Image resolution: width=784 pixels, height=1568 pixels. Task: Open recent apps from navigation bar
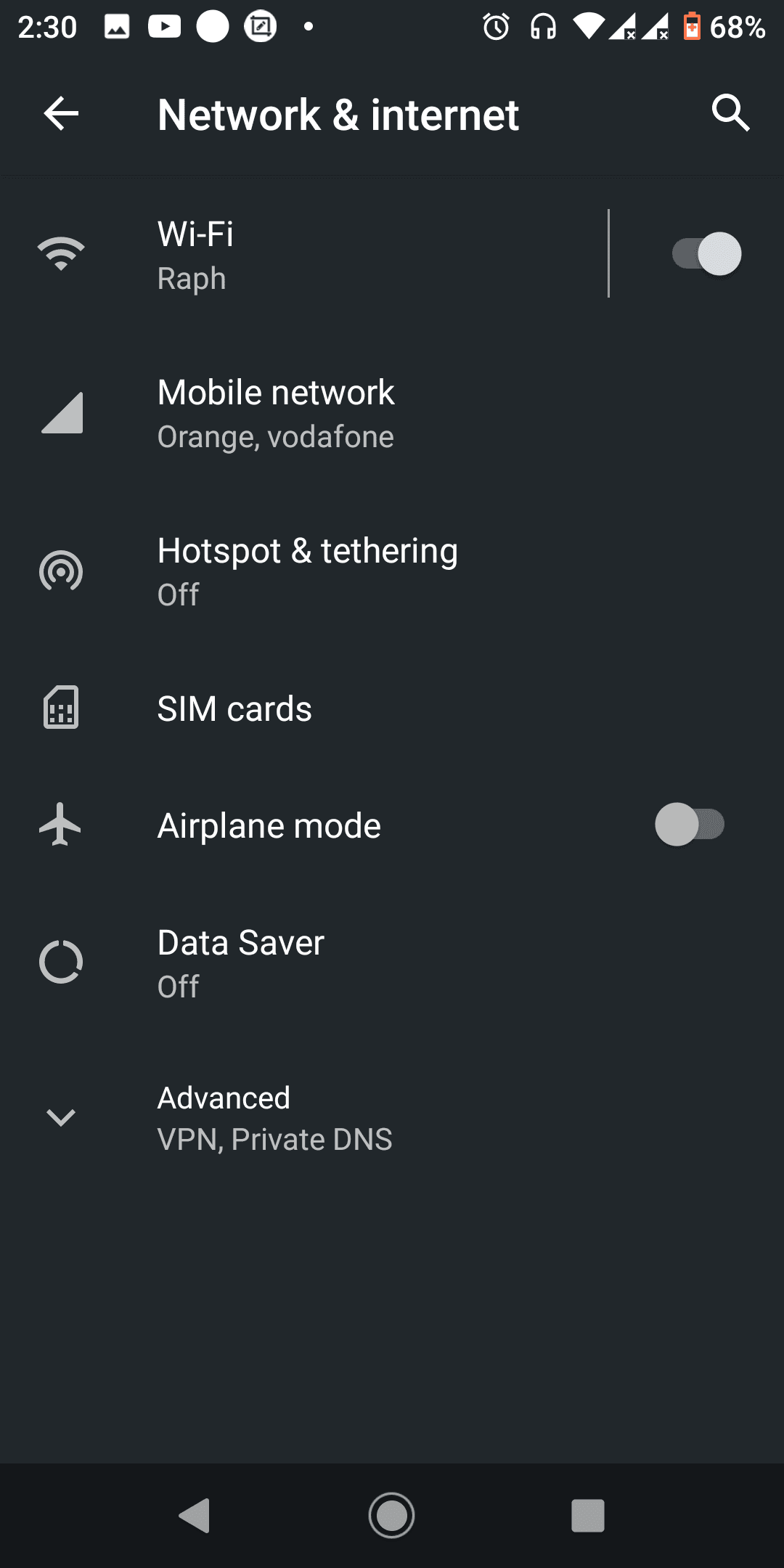(587, 1515)
